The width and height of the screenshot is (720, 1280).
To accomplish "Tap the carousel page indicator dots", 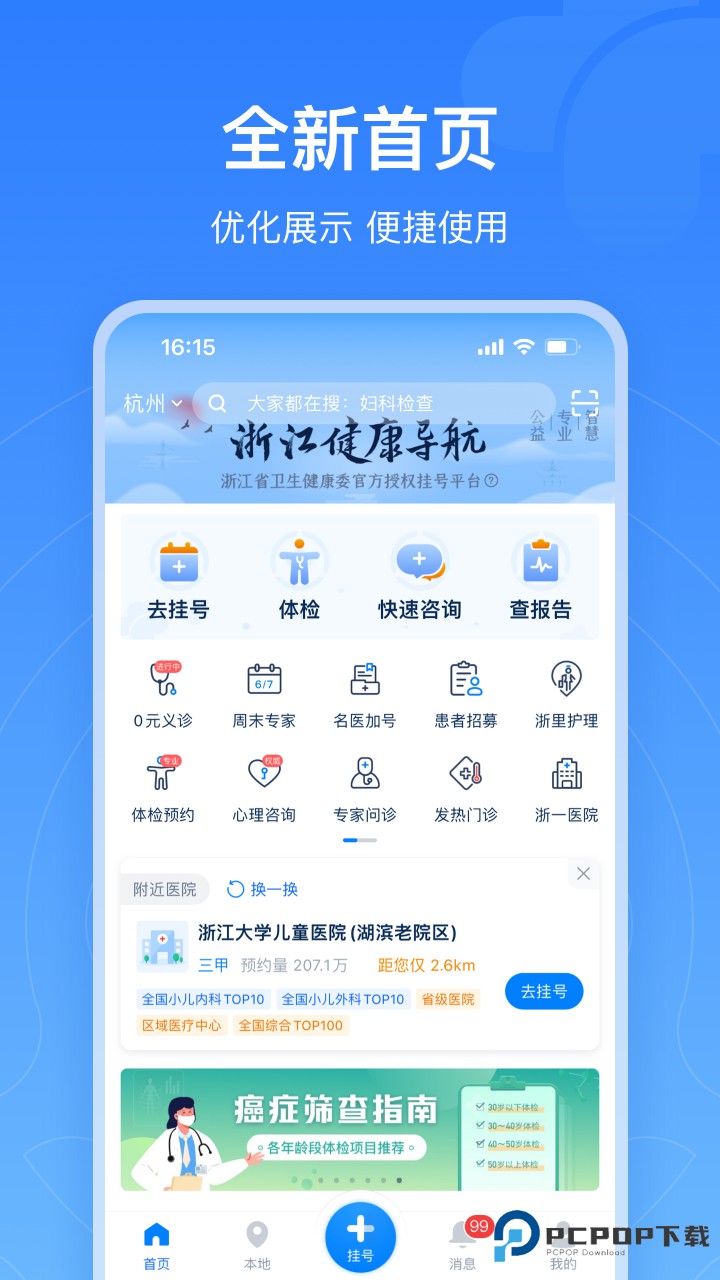I will point(360,842).
